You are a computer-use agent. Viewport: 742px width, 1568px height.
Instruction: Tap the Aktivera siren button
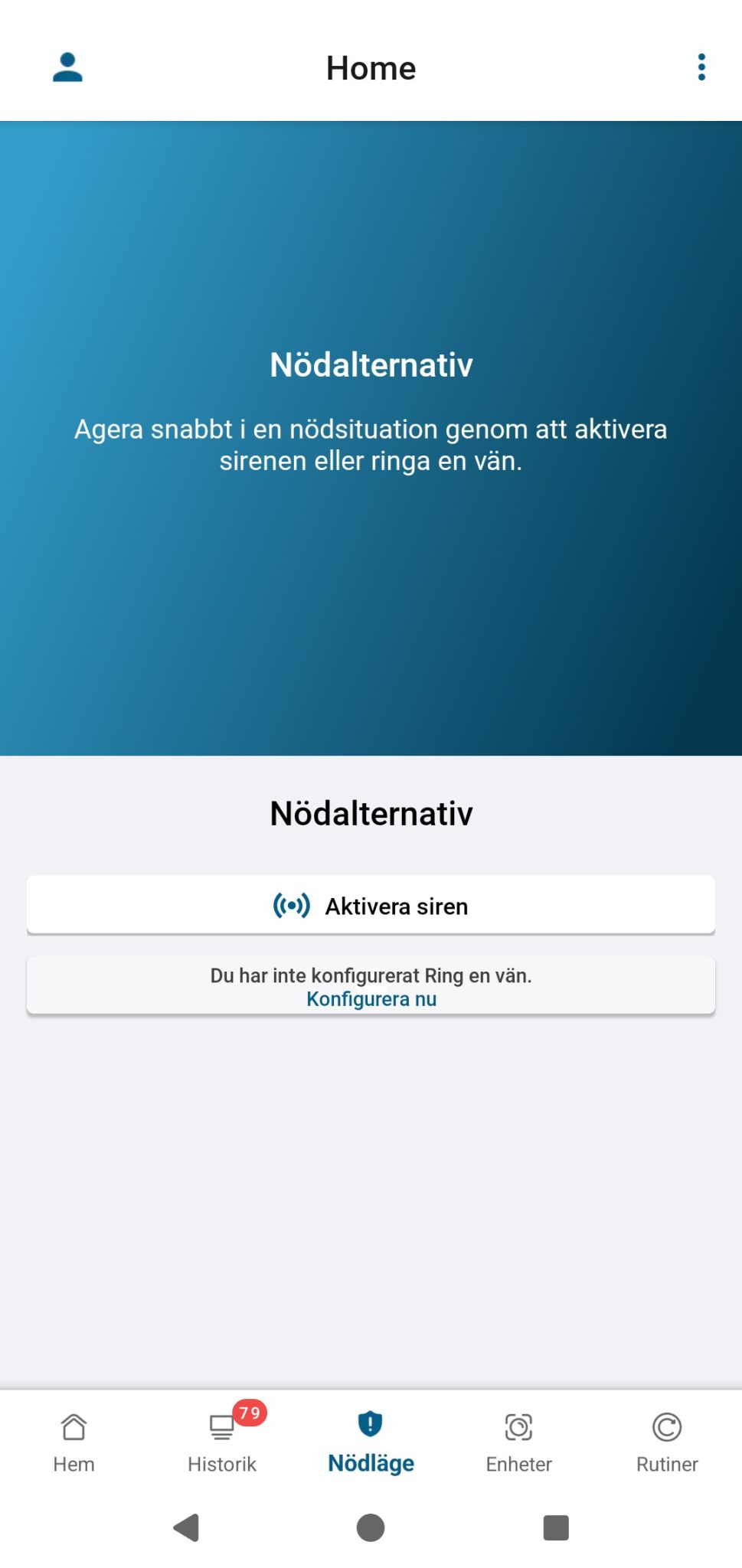pyautogui.click(x=371, y=905)
